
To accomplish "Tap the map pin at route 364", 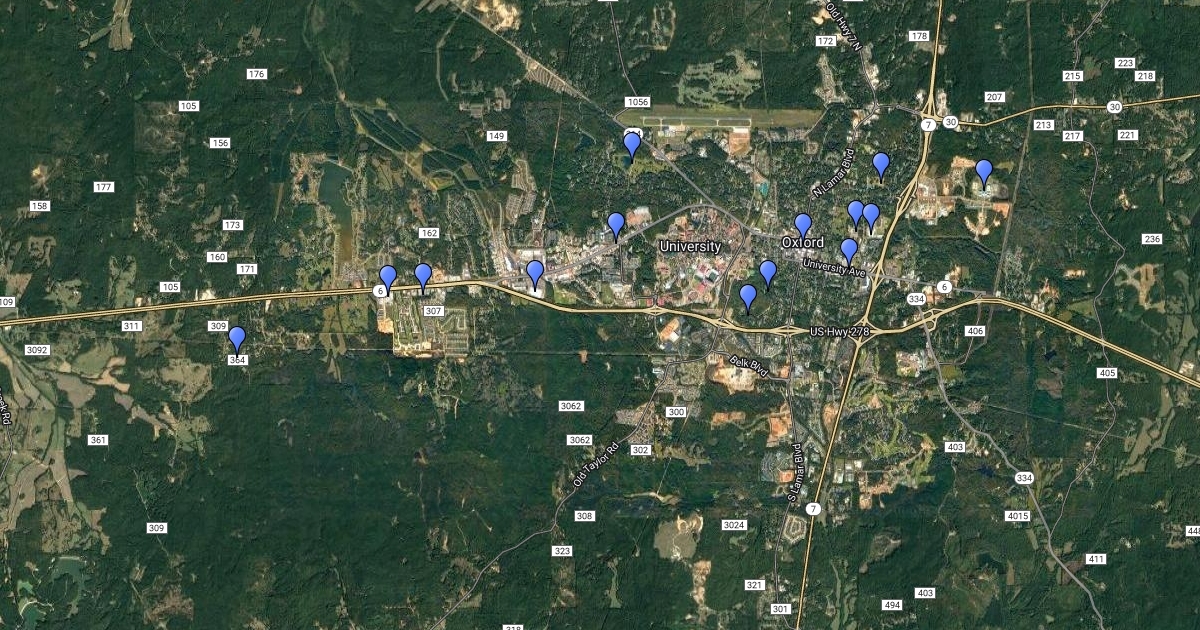I will pos(237,339).
